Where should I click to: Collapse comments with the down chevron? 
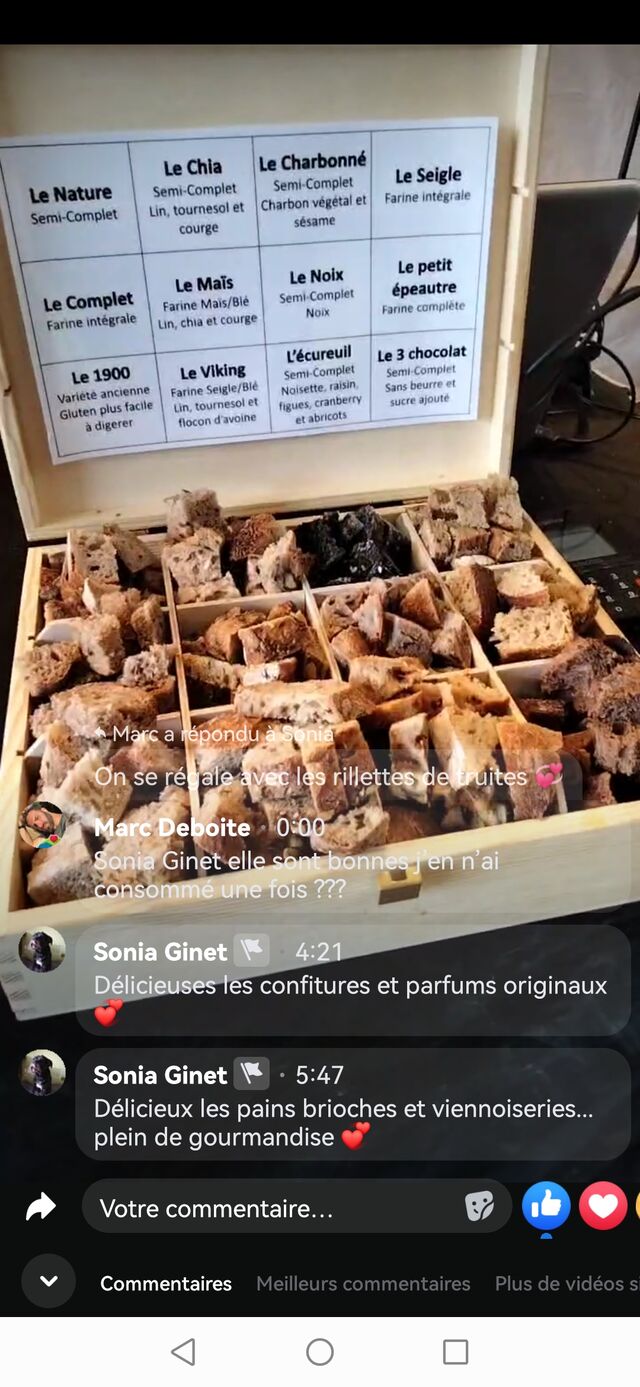pyautogui.click(x=48, y=1281)
